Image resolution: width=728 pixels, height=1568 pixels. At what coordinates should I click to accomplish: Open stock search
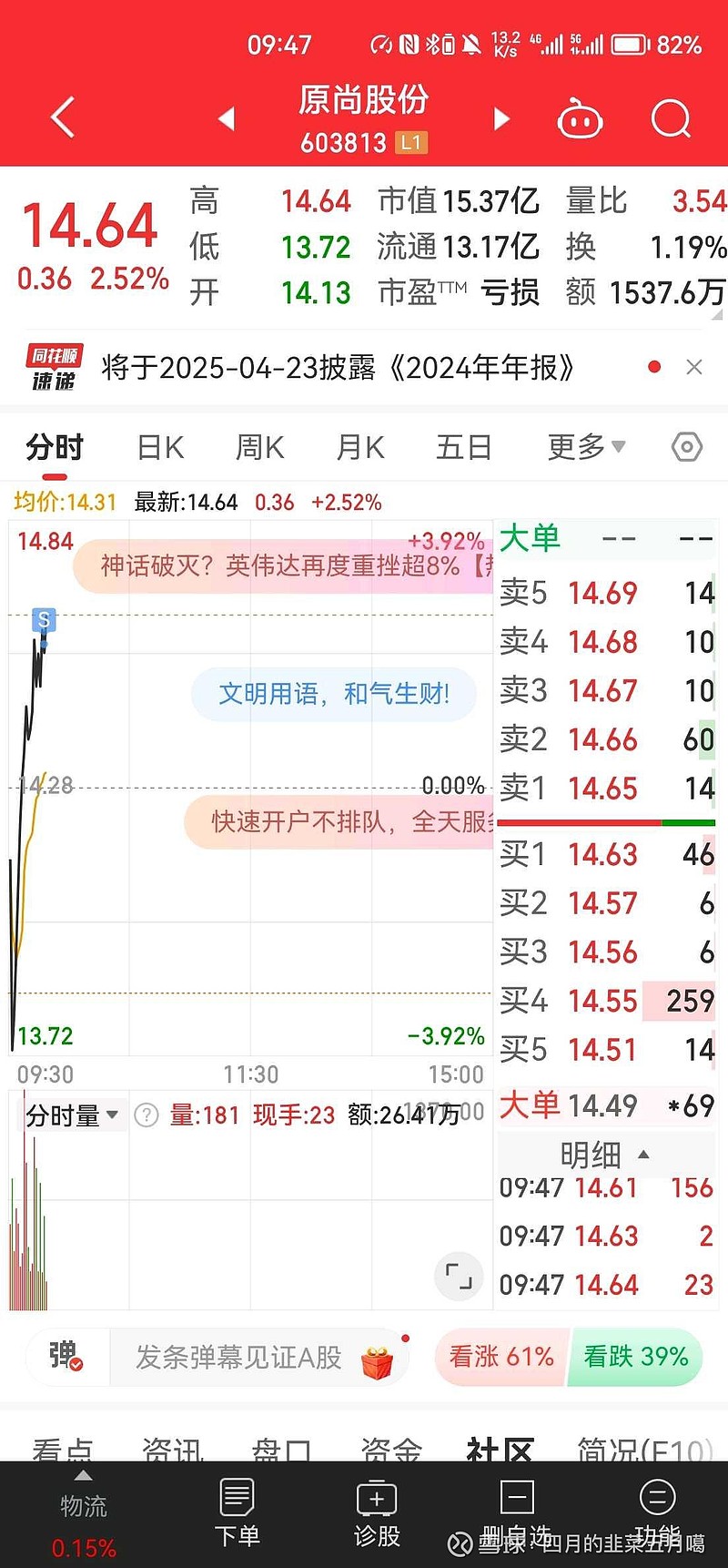pos(672,118)
